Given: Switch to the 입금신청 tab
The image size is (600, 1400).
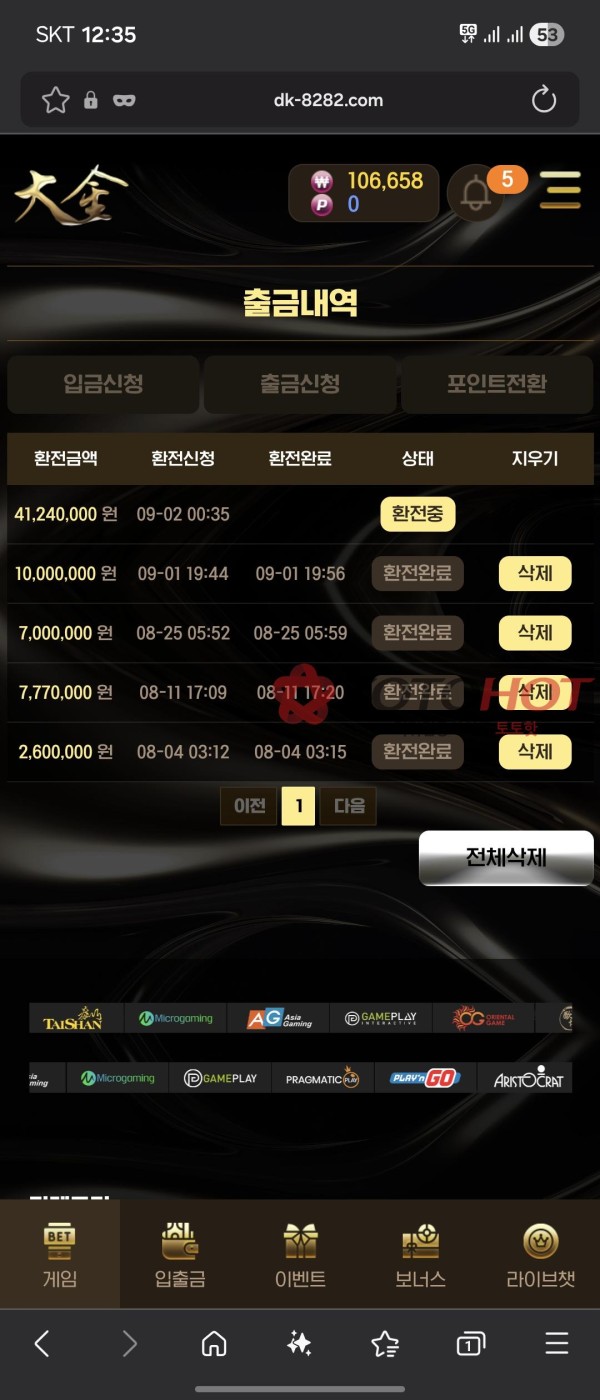Looking at the screenshot, I should [103, 384].
